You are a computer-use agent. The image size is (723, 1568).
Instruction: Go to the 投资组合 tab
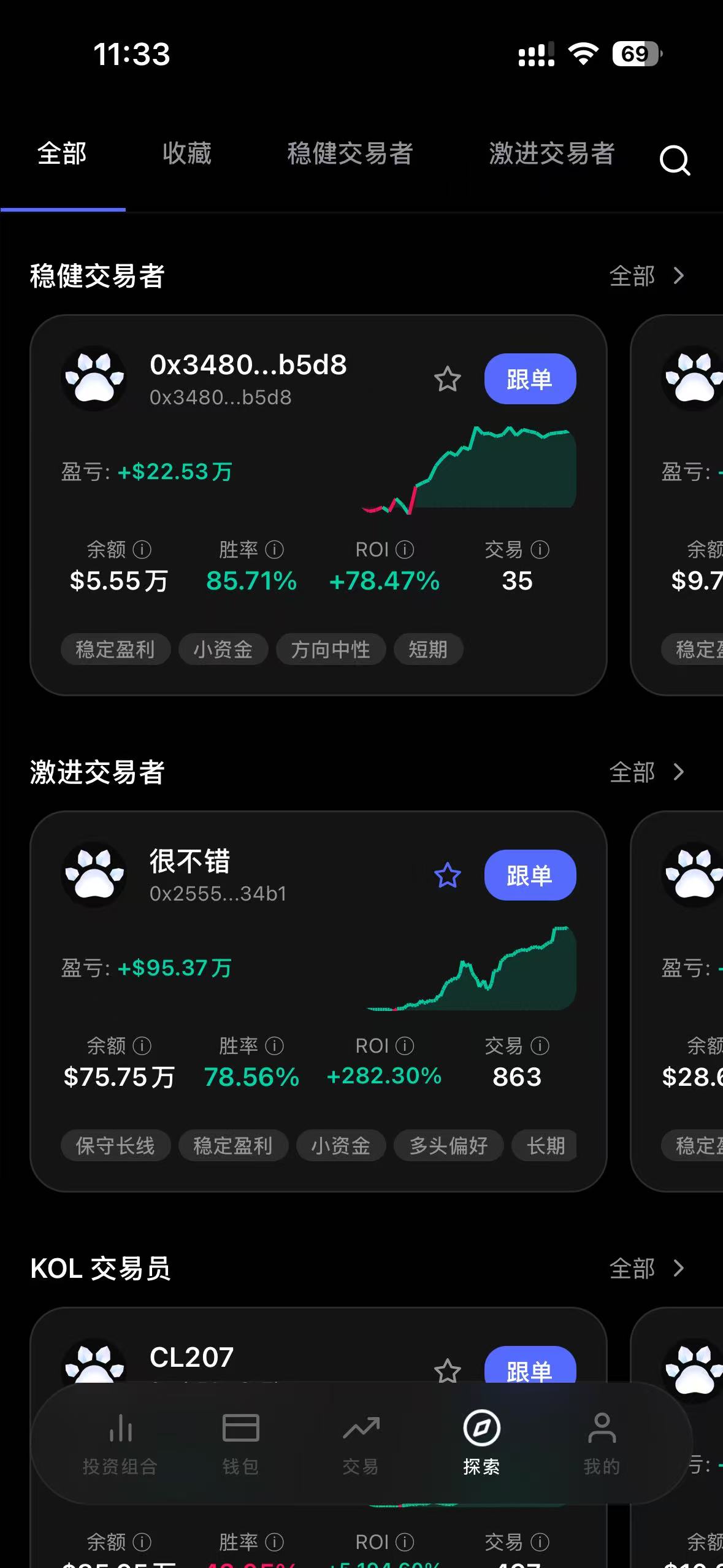click(x=120, y=1443)
